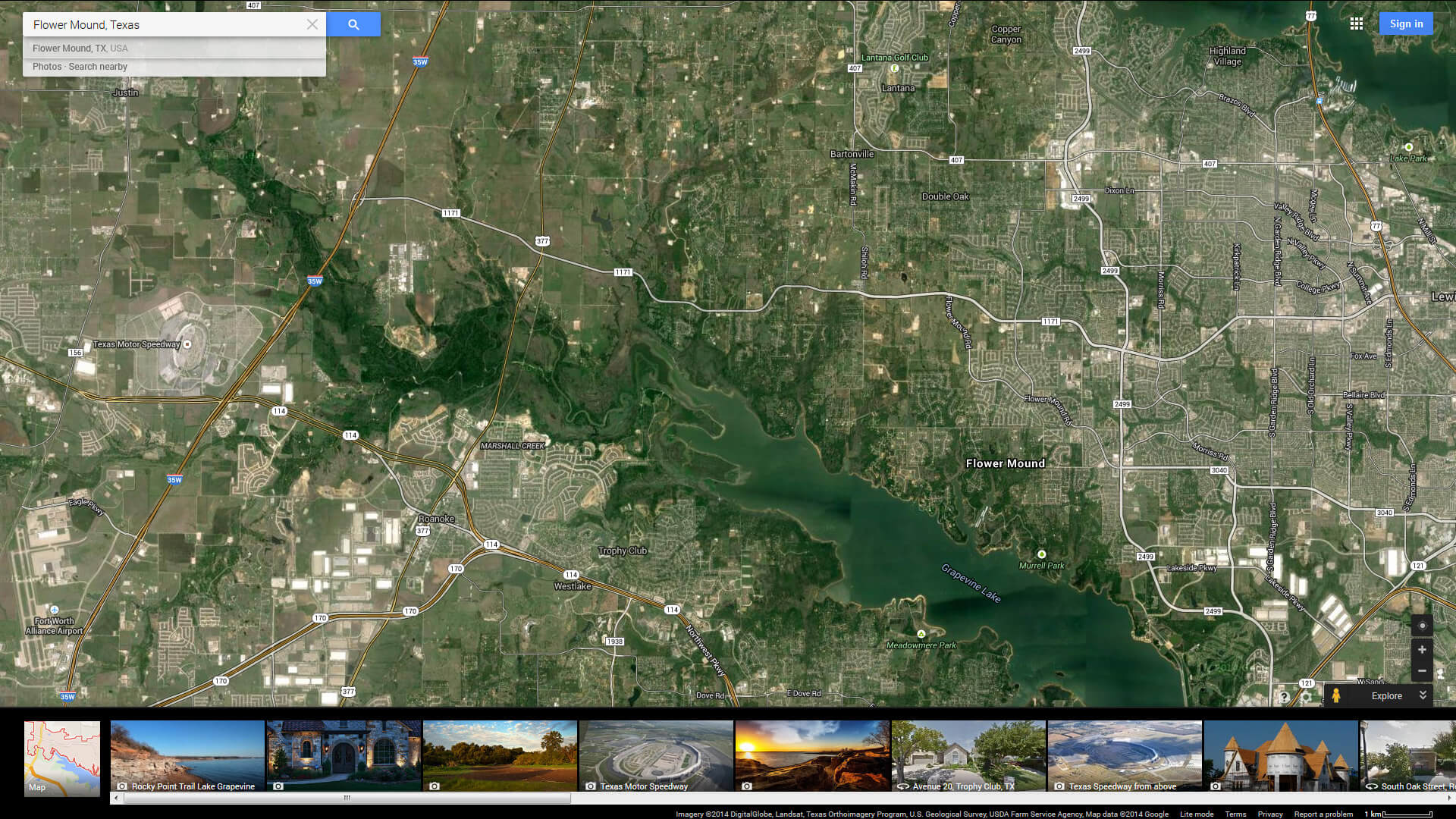Open Avenue 20, Trophy Club street view
Image resolution: width=1456 pixels, height=819 pixels.
pos(968,756)
